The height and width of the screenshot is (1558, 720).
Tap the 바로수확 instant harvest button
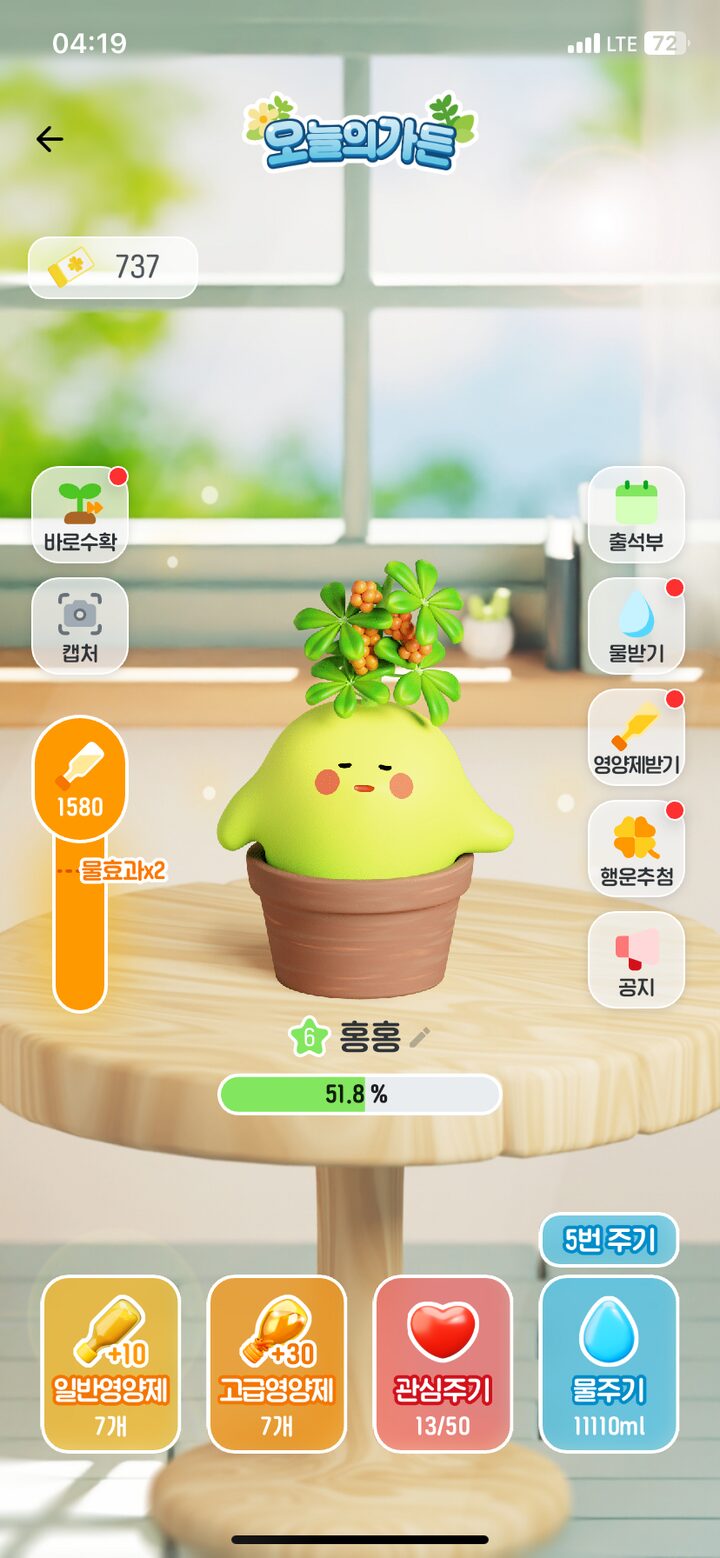click(x=80, y=514)
